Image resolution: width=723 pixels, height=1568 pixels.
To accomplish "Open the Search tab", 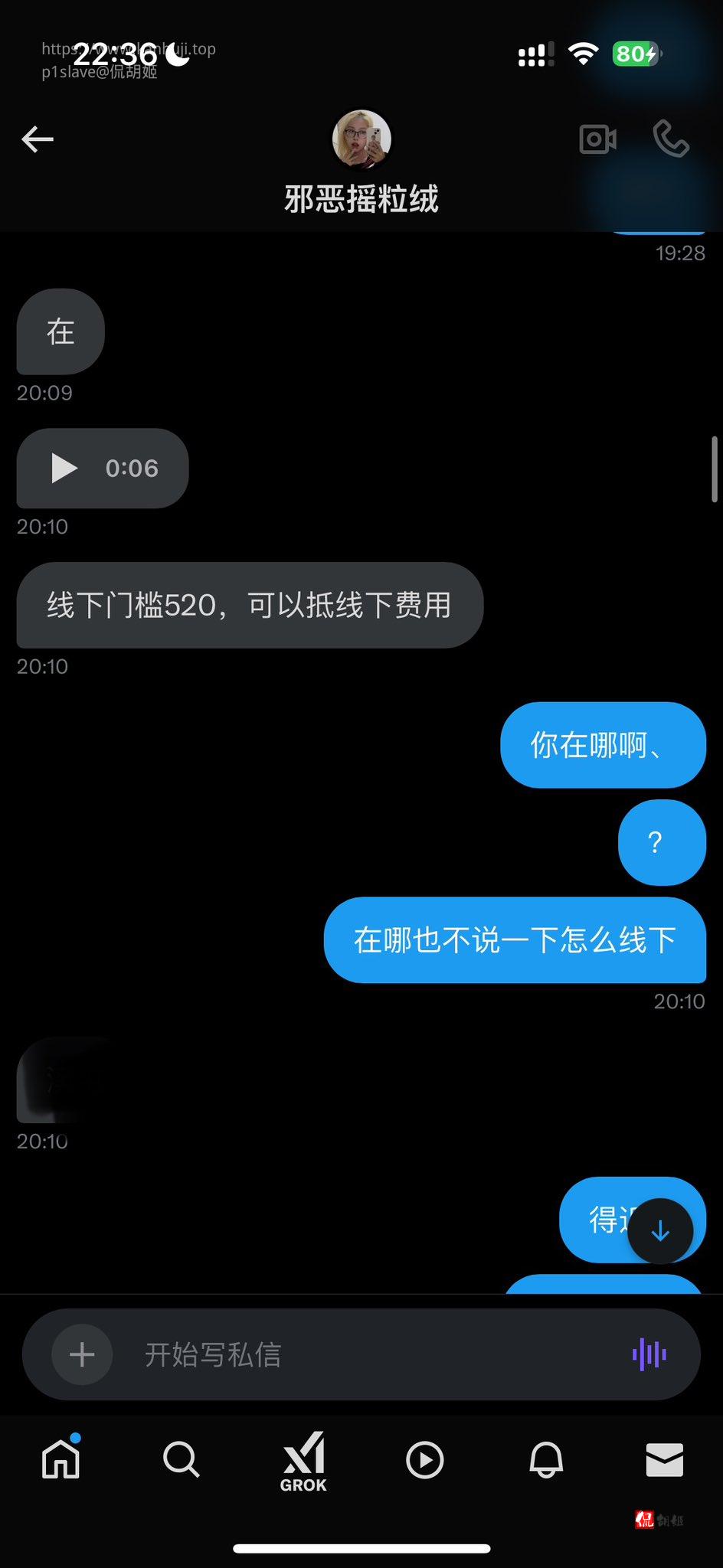I will click(x=182, y=1459).
